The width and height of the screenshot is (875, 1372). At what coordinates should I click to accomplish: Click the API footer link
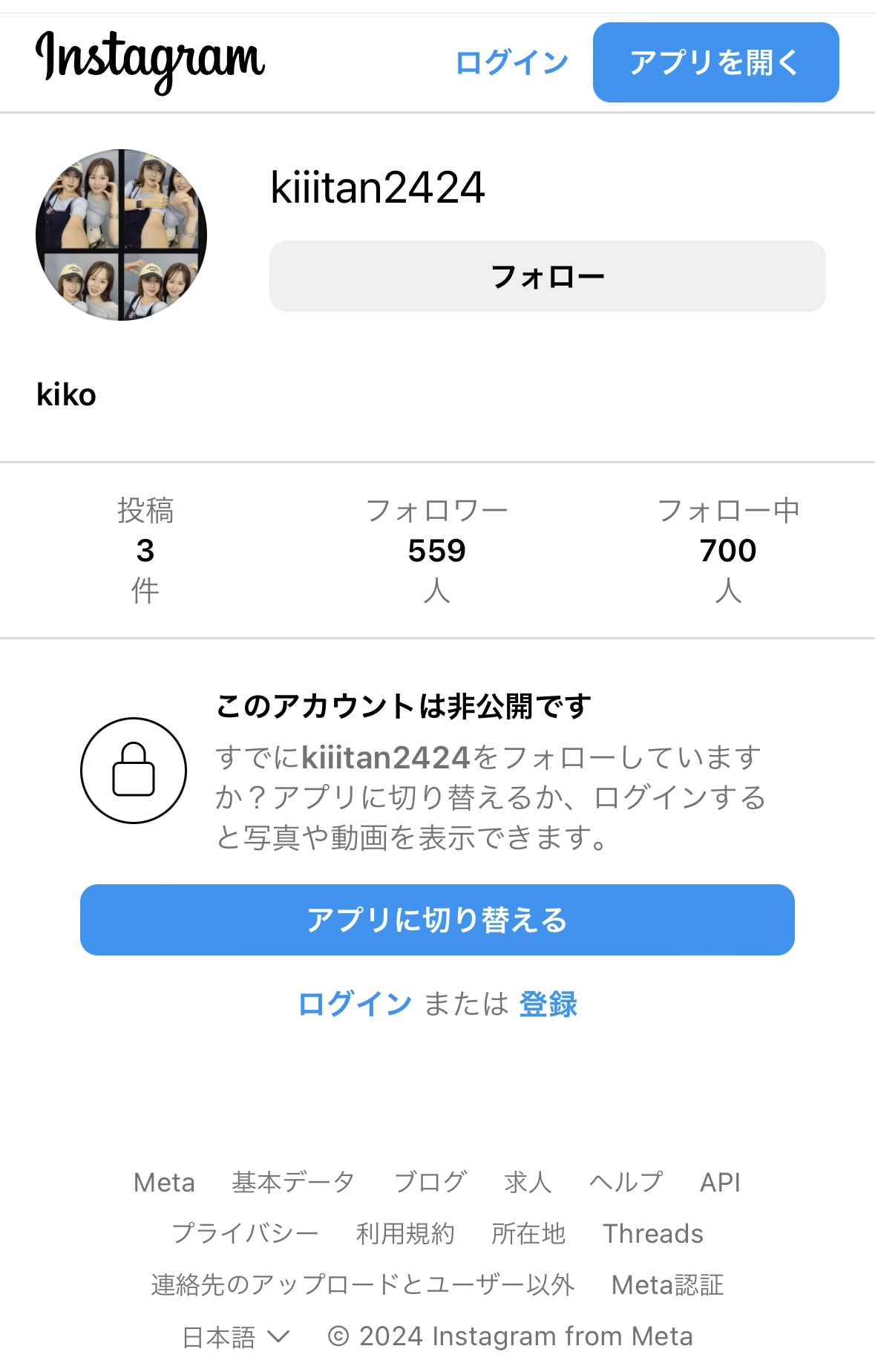coord(720,1182)
